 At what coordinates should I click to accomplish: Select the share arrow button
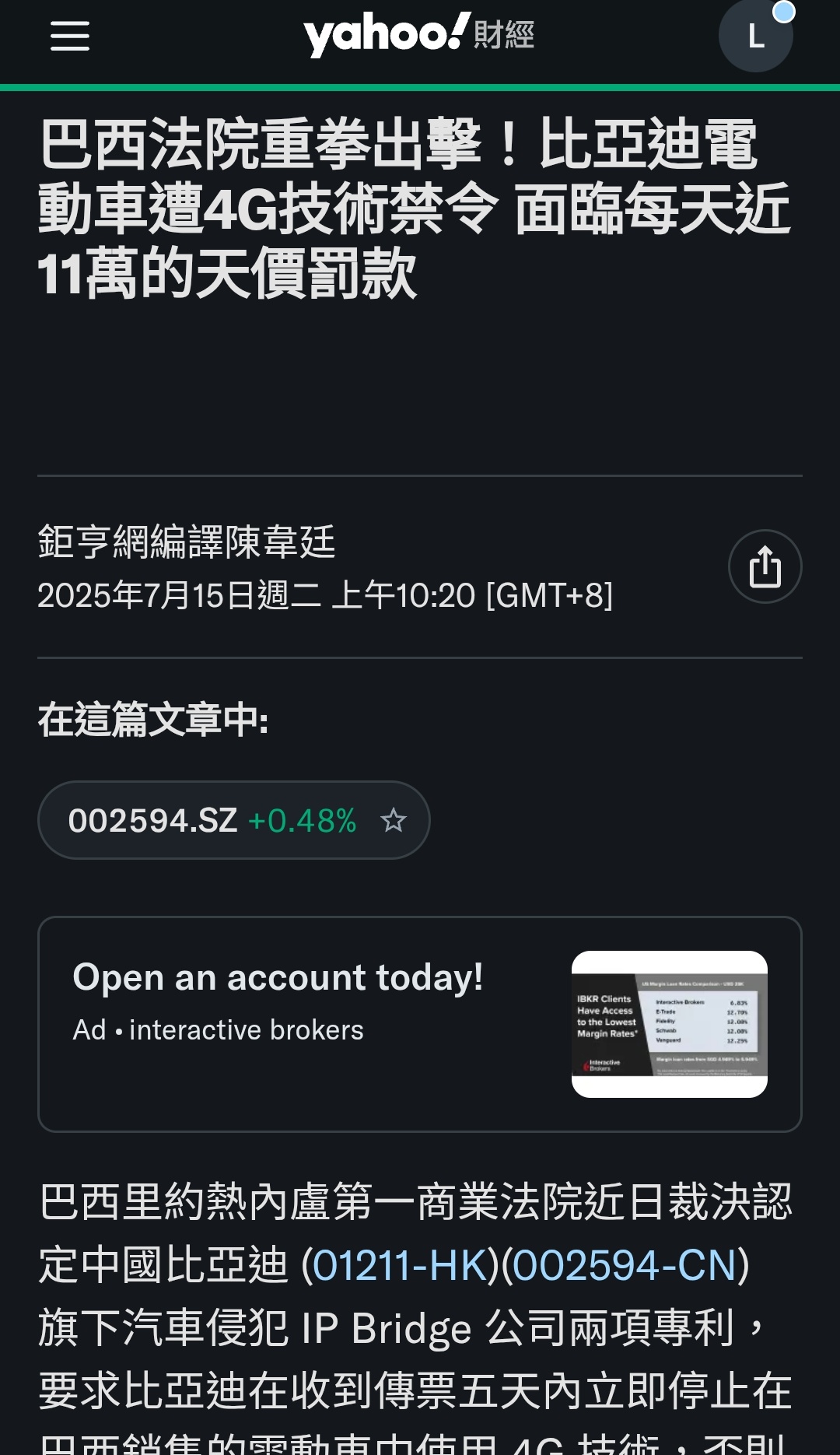(765, 566)
